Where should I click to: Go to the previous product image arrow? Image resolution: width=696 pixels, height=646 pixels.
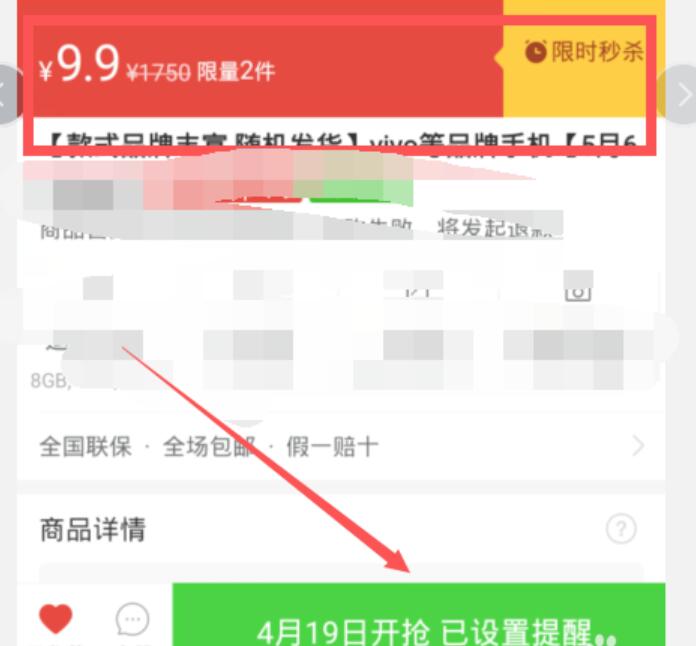(x=6, y=95)
